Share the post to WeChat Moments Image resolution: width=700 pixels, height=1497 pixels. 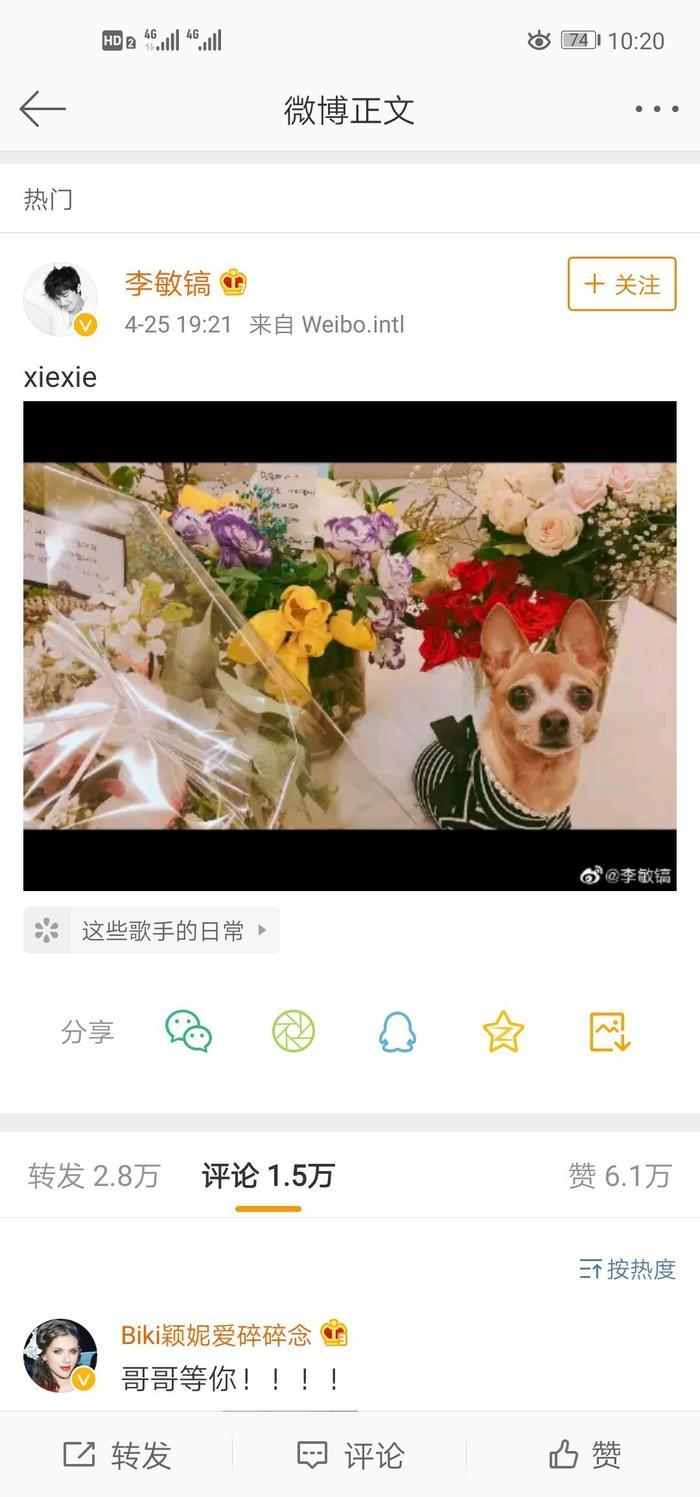tap(293, 1032)
